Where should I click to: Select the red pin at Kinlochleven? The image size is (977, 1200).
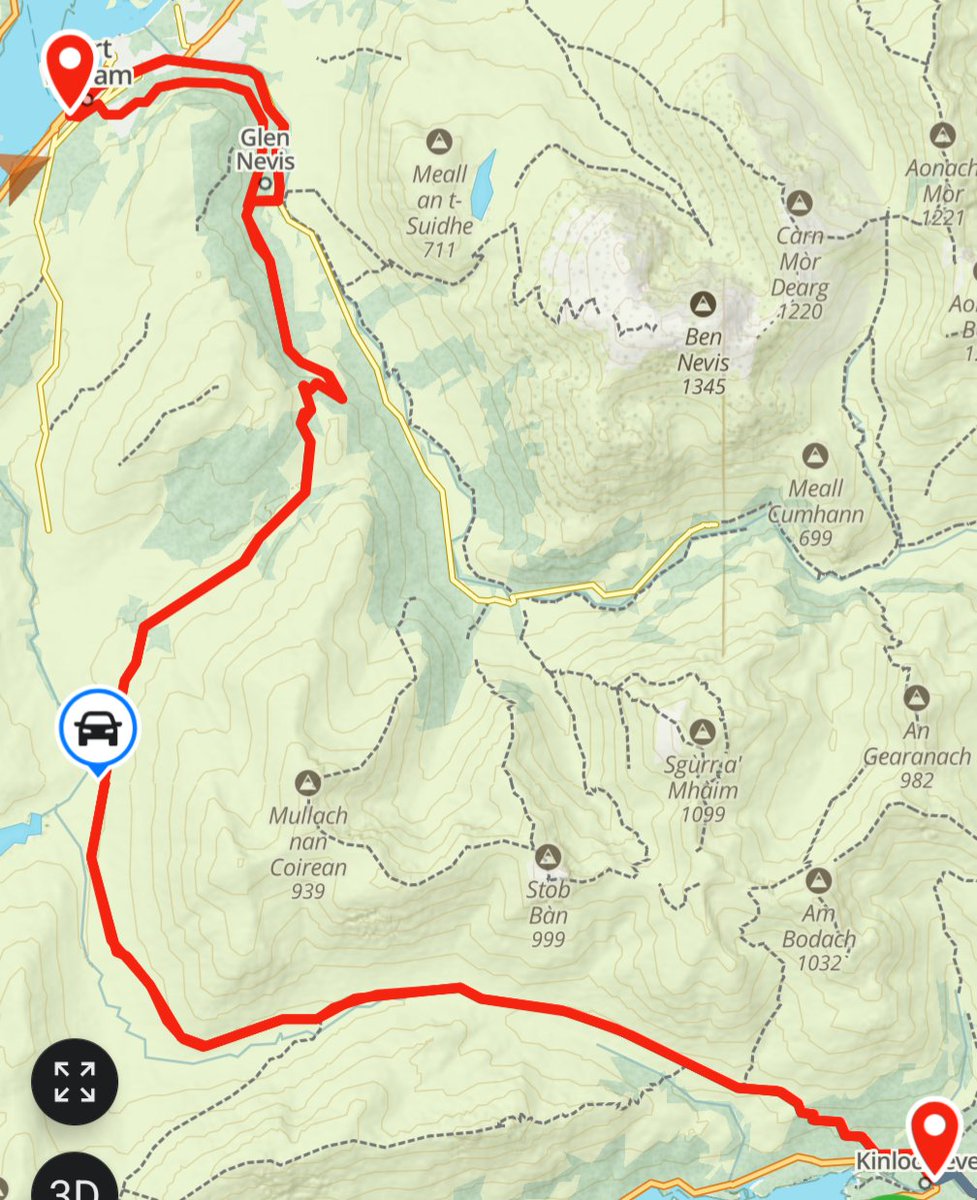pyautogui.click(x=937, y=1137)
